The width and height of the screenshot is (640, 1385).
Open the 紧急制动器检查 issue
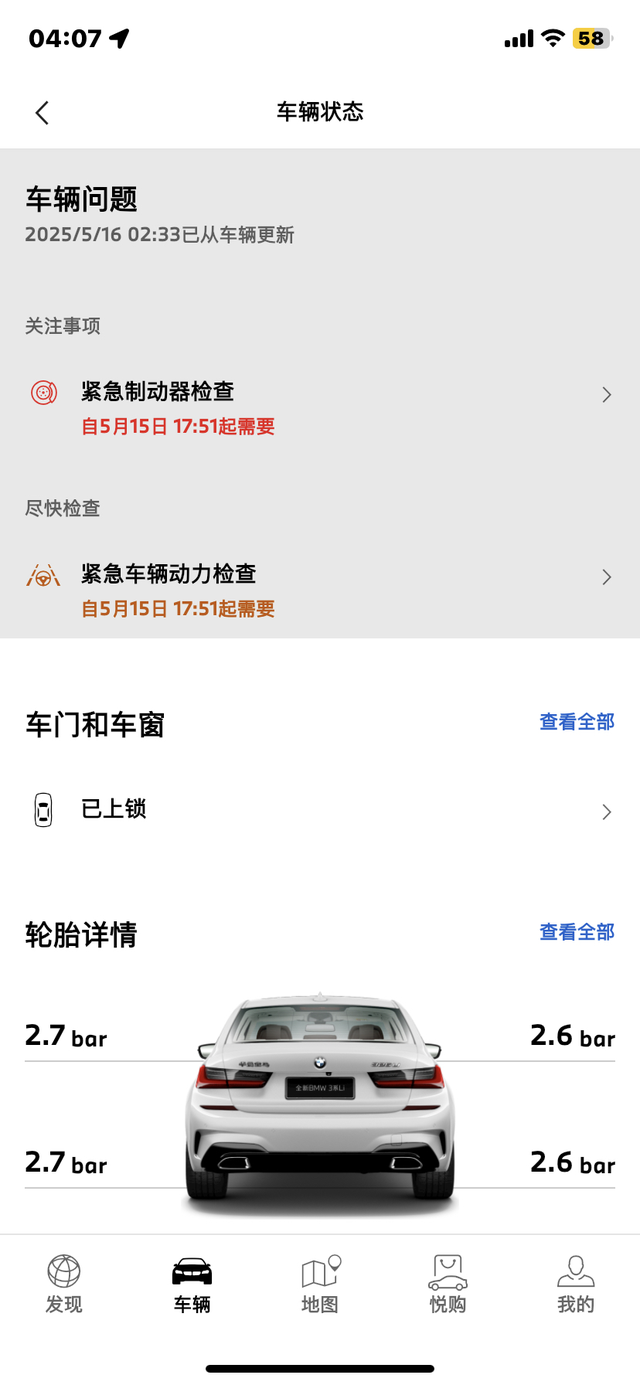tap(320, 408)
